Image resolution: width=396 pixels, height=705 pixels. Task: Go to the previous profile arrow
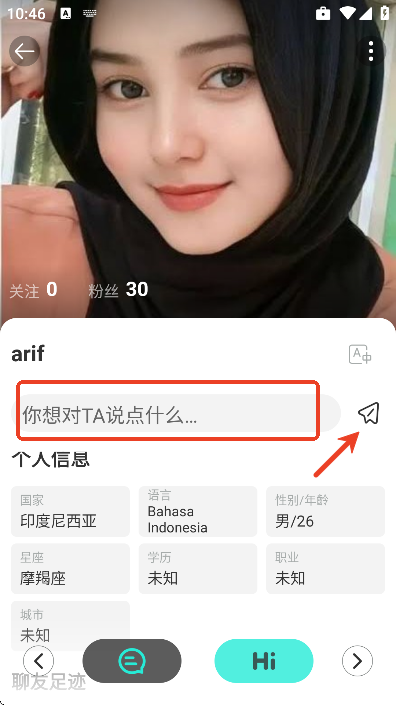coord(39,661)
